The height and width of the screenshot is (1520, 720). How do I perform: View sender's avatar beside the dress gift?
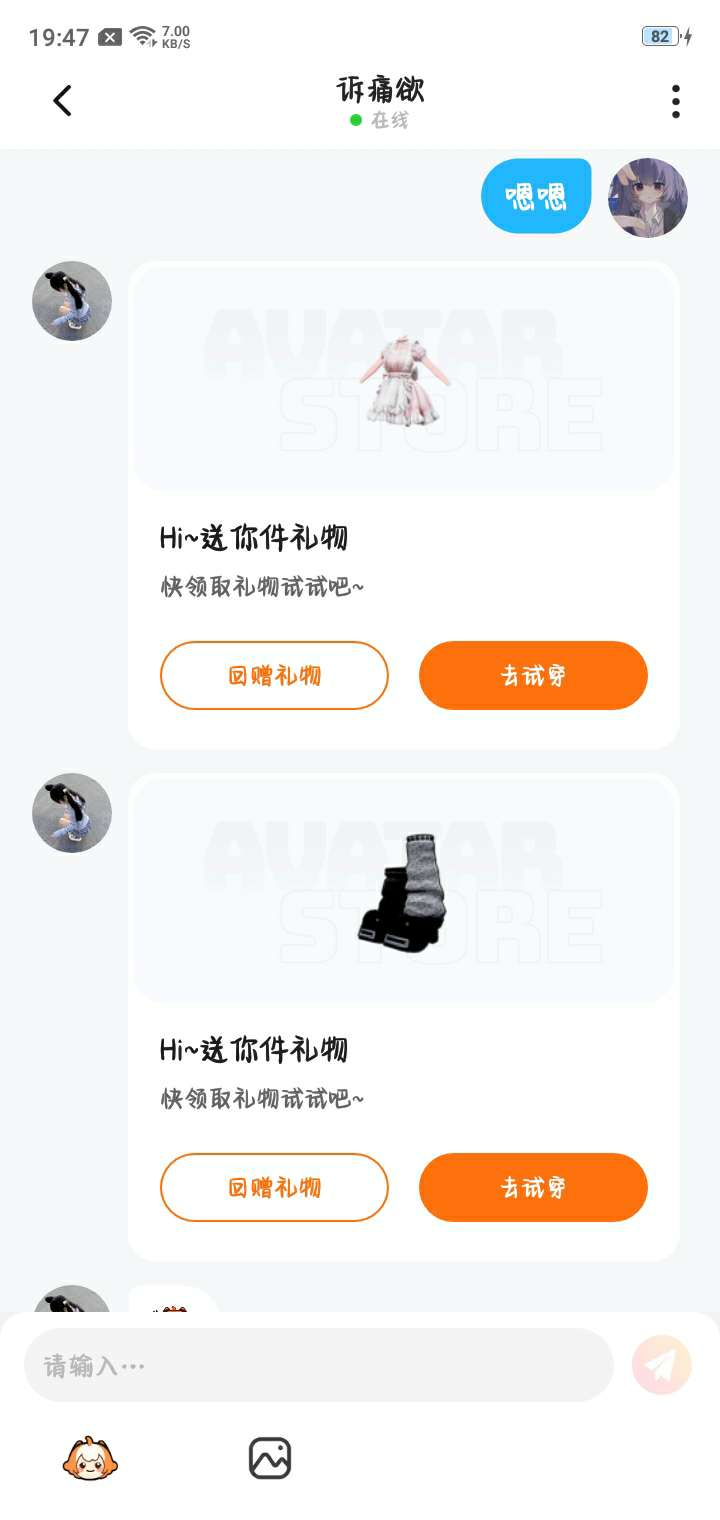tap(72, 301)
